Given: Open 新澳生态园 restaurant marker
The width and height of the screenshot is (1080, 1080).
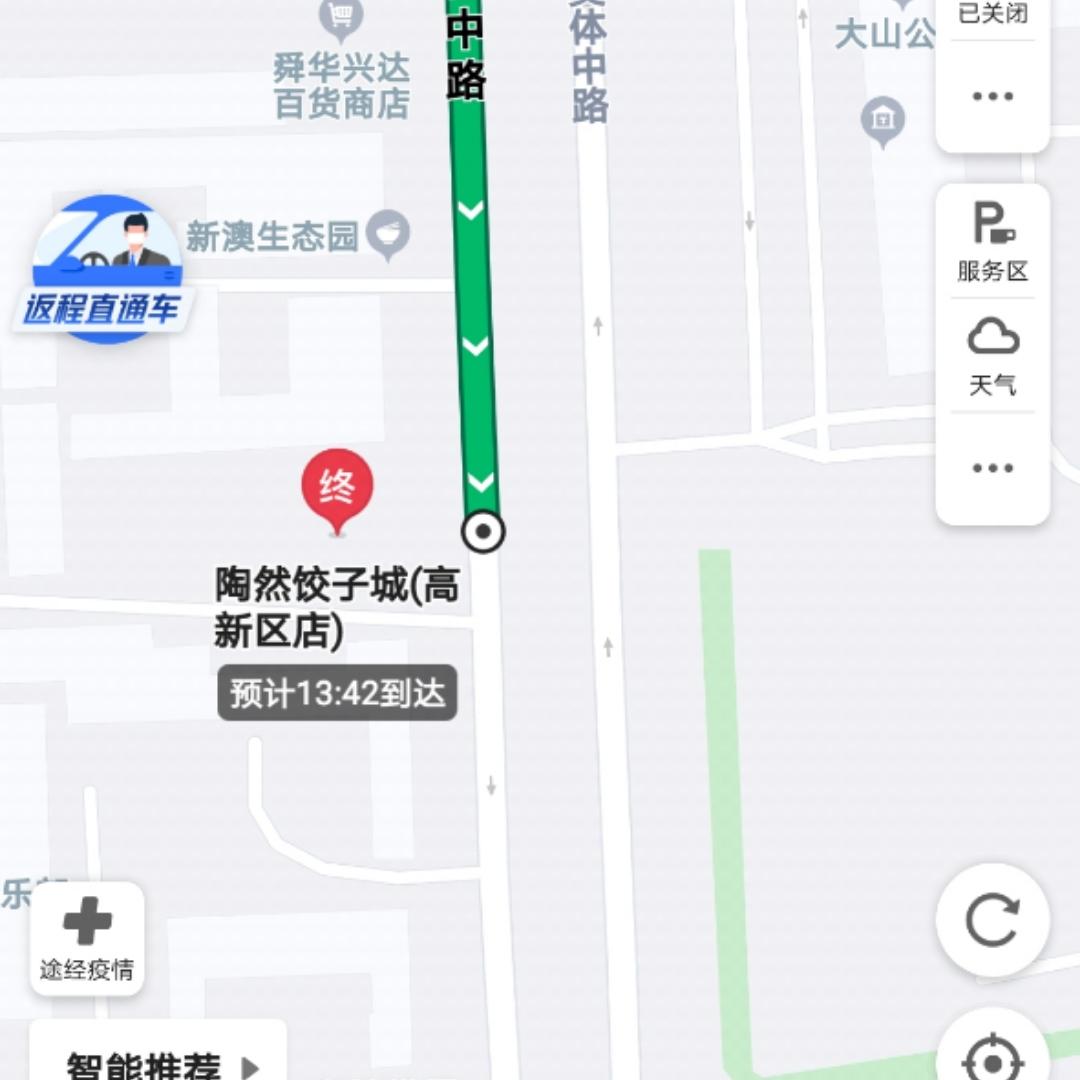Looking at the screenshot, I should (x=387, y=235).
